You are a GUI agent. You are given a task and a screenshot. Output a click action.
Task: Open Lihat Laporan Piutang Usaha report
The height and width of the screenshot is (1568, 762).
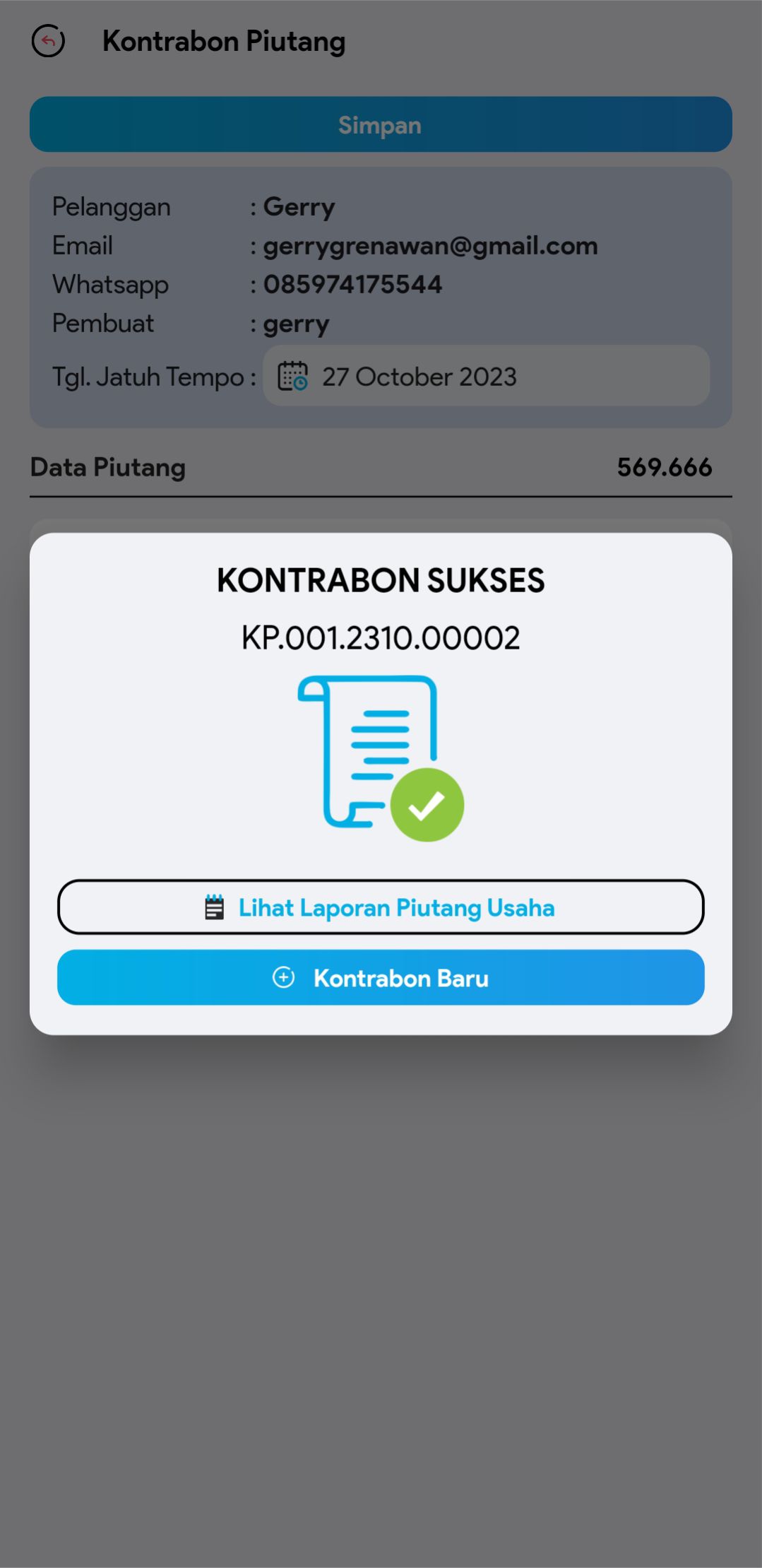381,907
